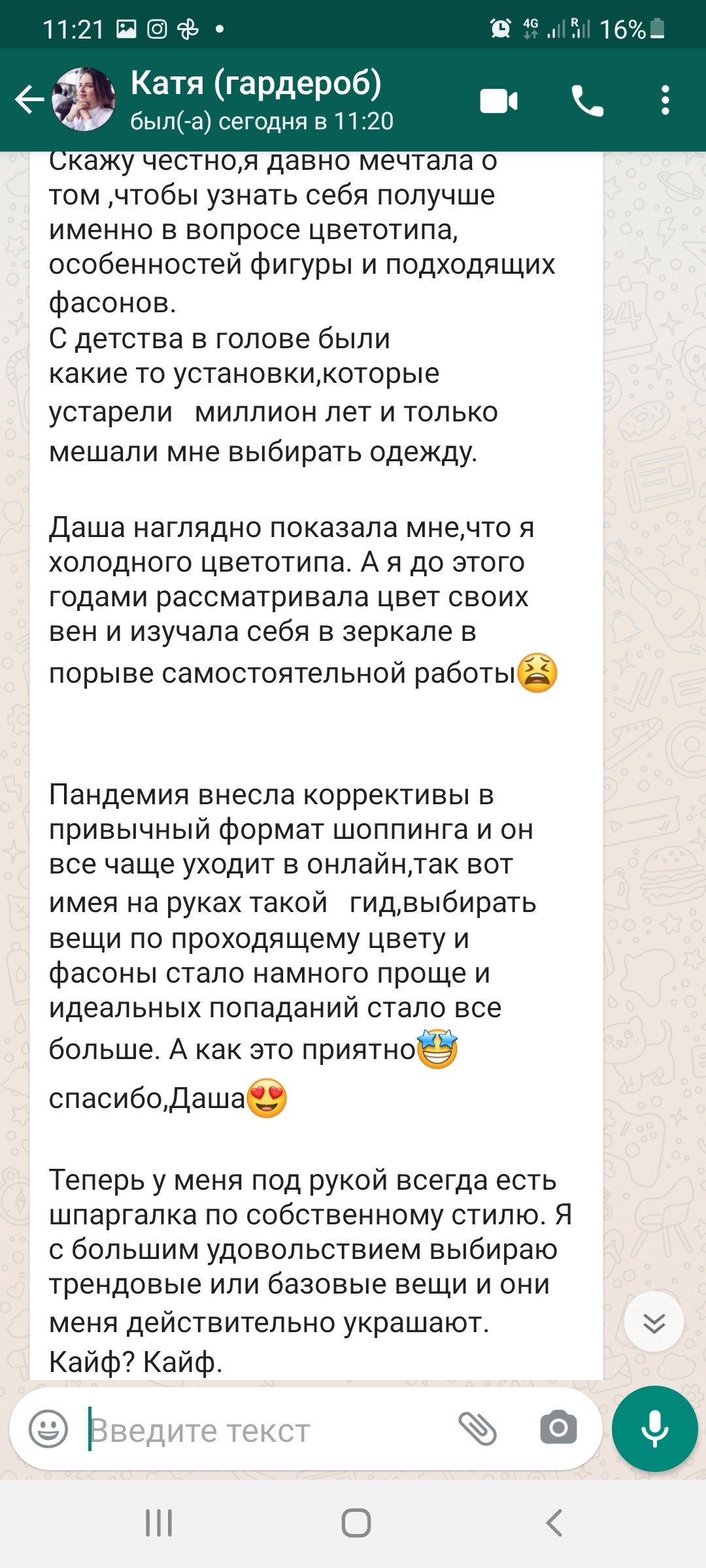Record a voice message with the microphone button
The height and width of the screenshot is (1568, 706).
tap(654, 1429)
